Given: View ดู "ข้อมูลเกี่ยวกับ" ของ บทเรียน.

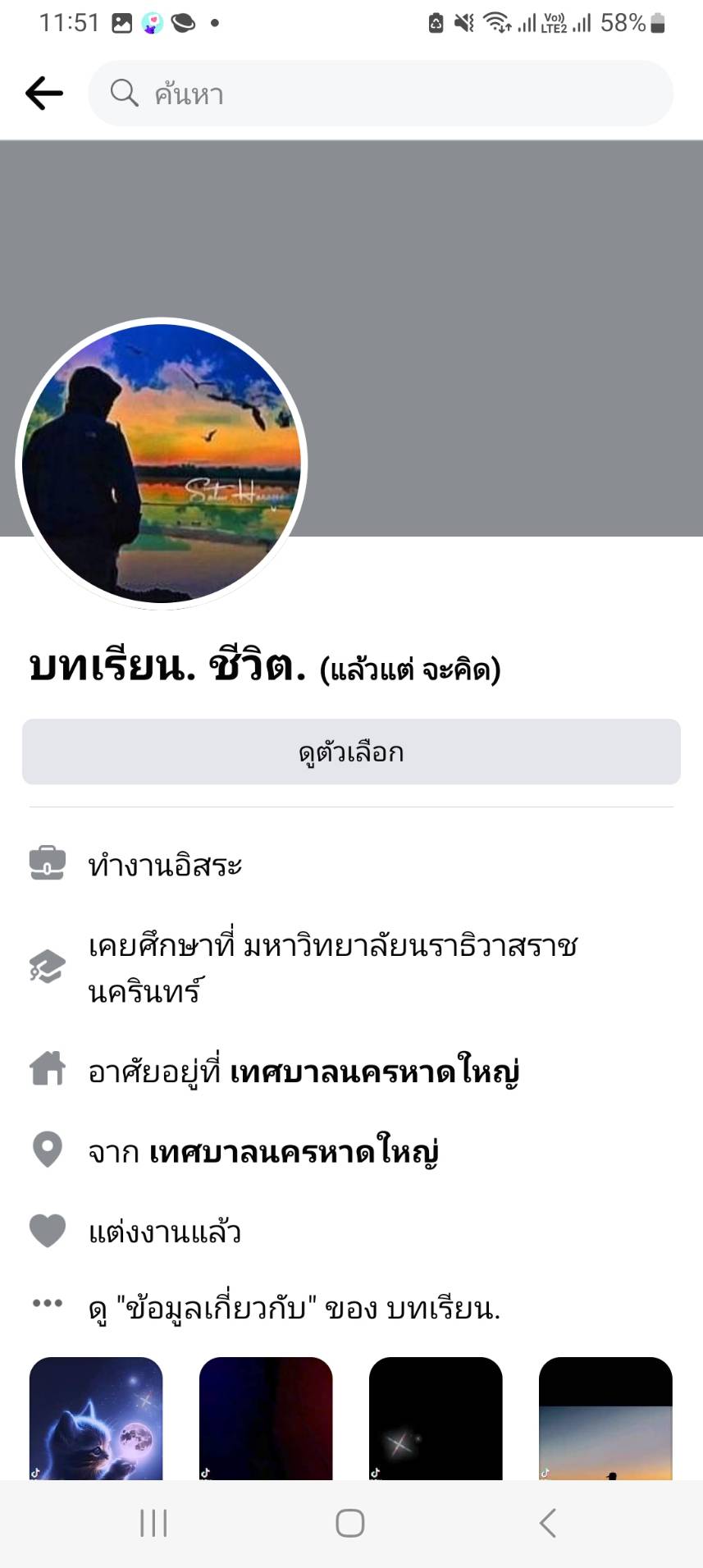Looking at the screenshot, I should (x=294, y=1307).
